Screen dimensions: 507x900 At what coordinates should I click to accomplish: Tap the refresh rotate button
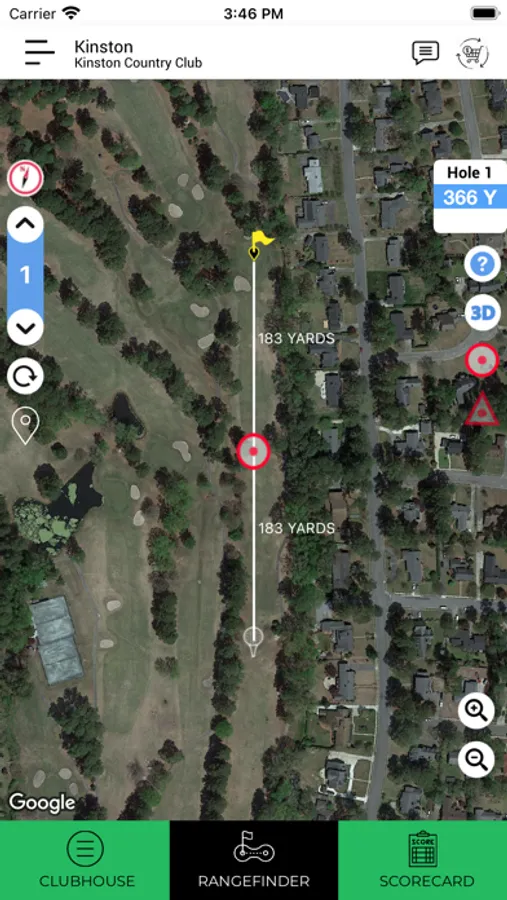25,377
